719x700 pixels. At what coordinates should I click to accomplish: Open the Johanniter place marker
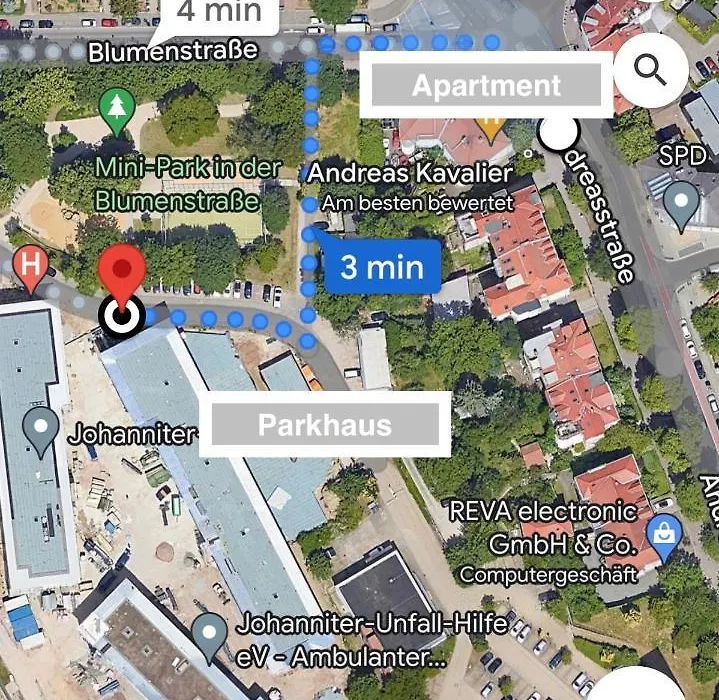[x=42, y=430]
